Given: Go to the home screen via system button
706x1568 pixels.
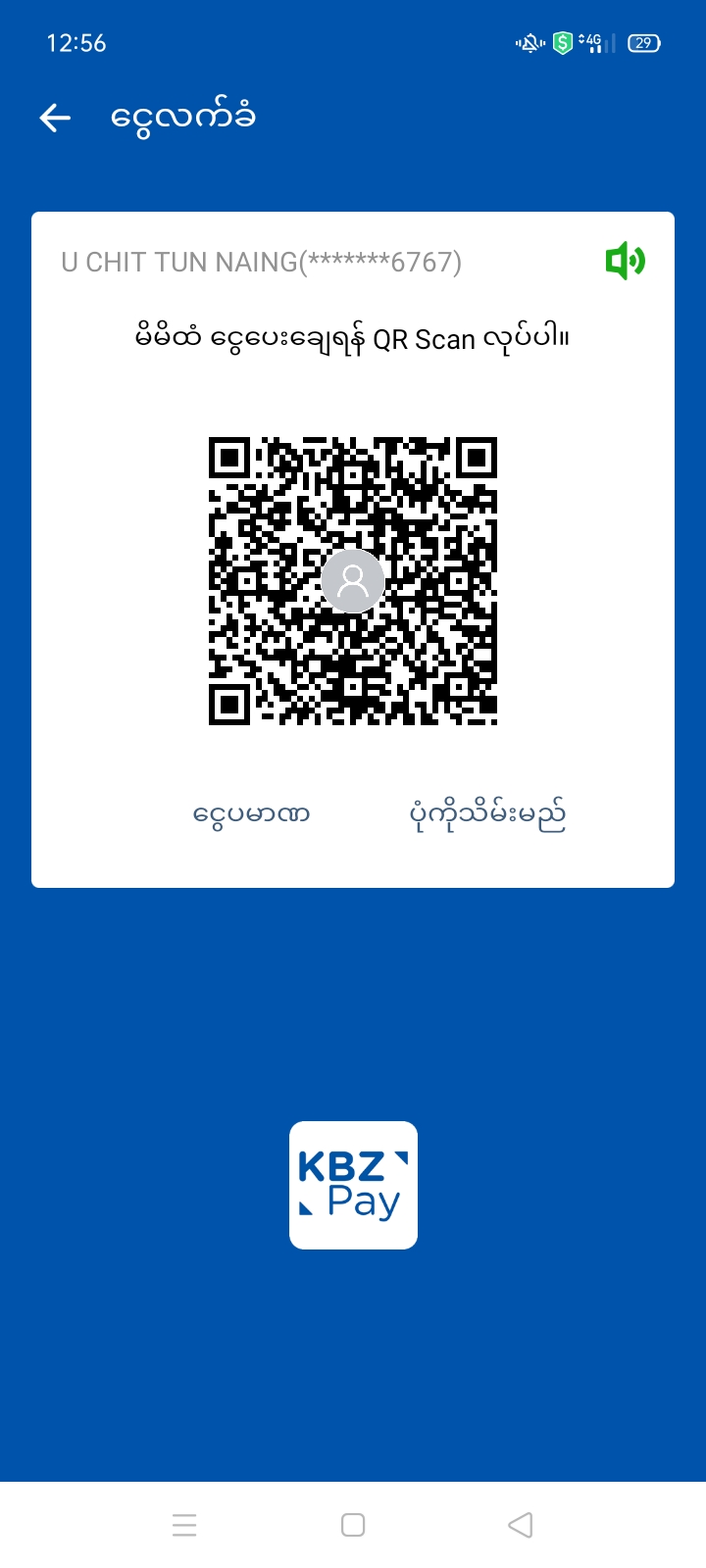Looking at the screenshot, I should 353,1525.
